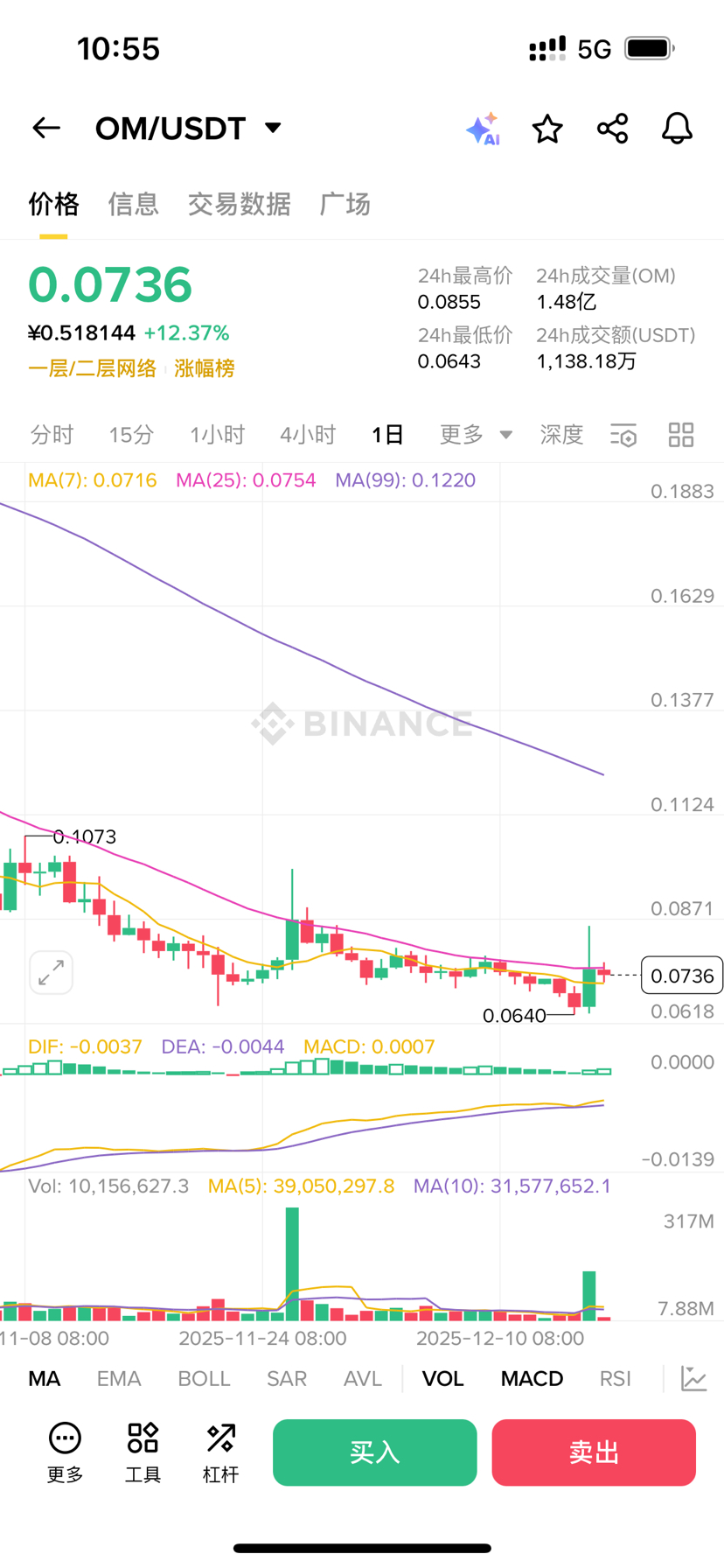
Task: Open the AI assistant sparkle icon
Action: [482, 129]
